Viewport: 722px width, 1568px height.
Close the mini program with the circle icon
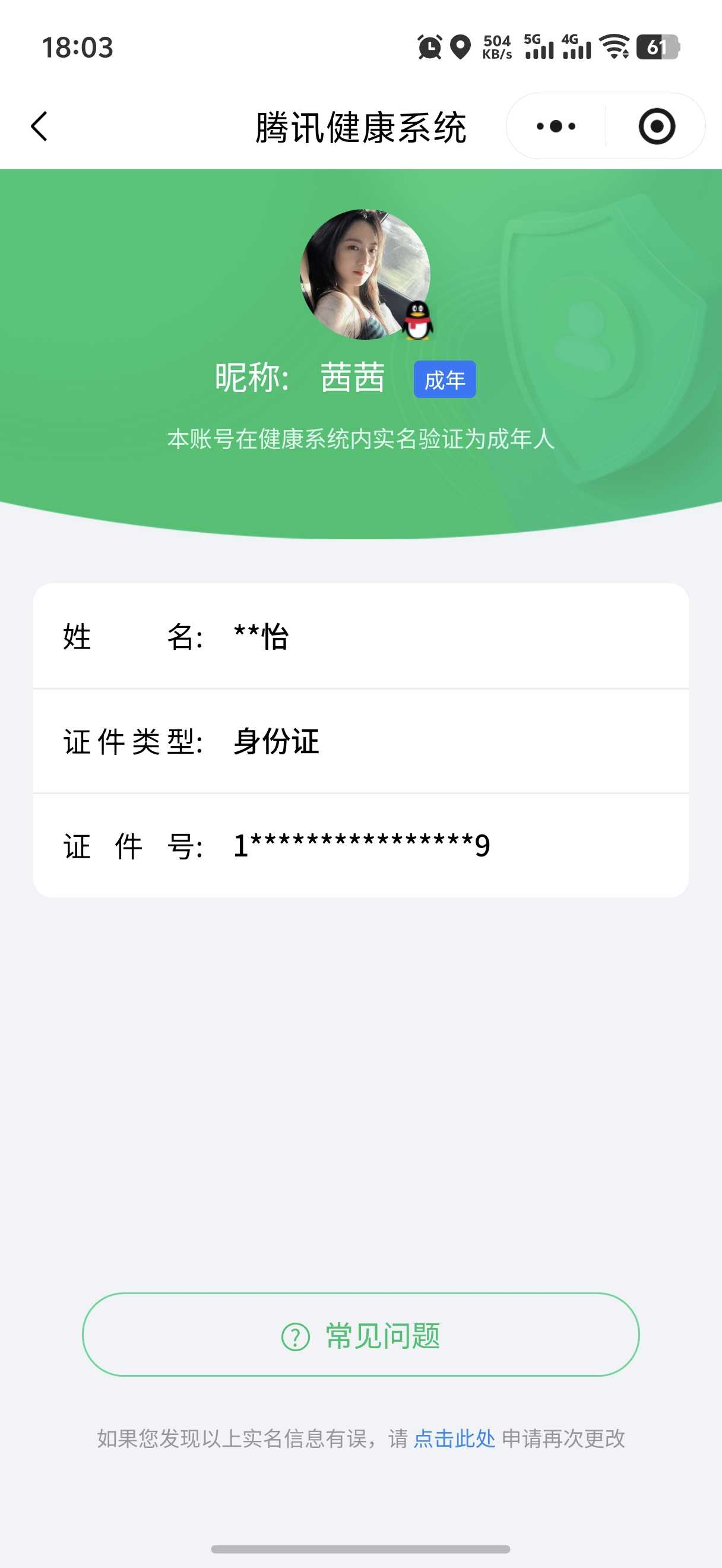[x=656, y=127]
